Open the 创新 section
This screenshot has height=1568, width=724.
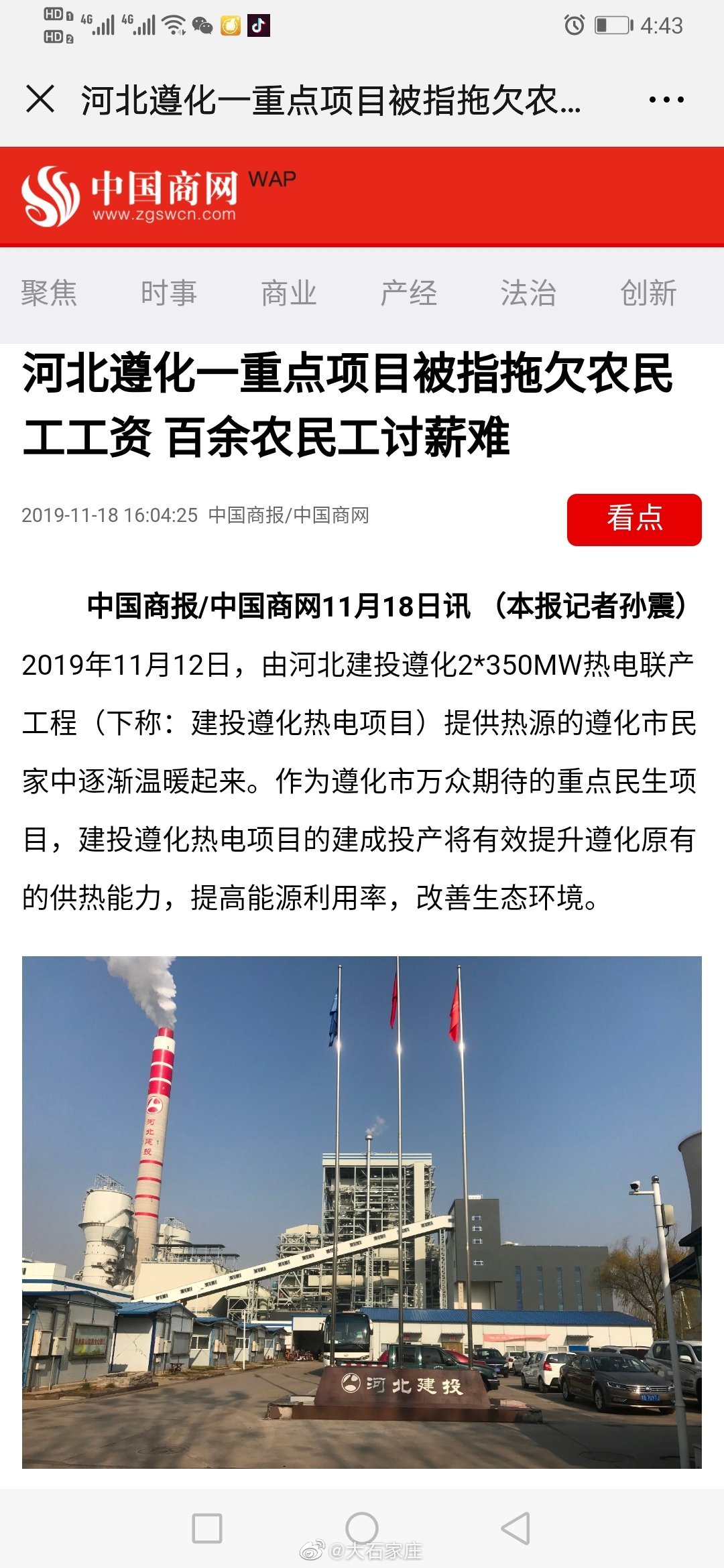coord(648,293)
